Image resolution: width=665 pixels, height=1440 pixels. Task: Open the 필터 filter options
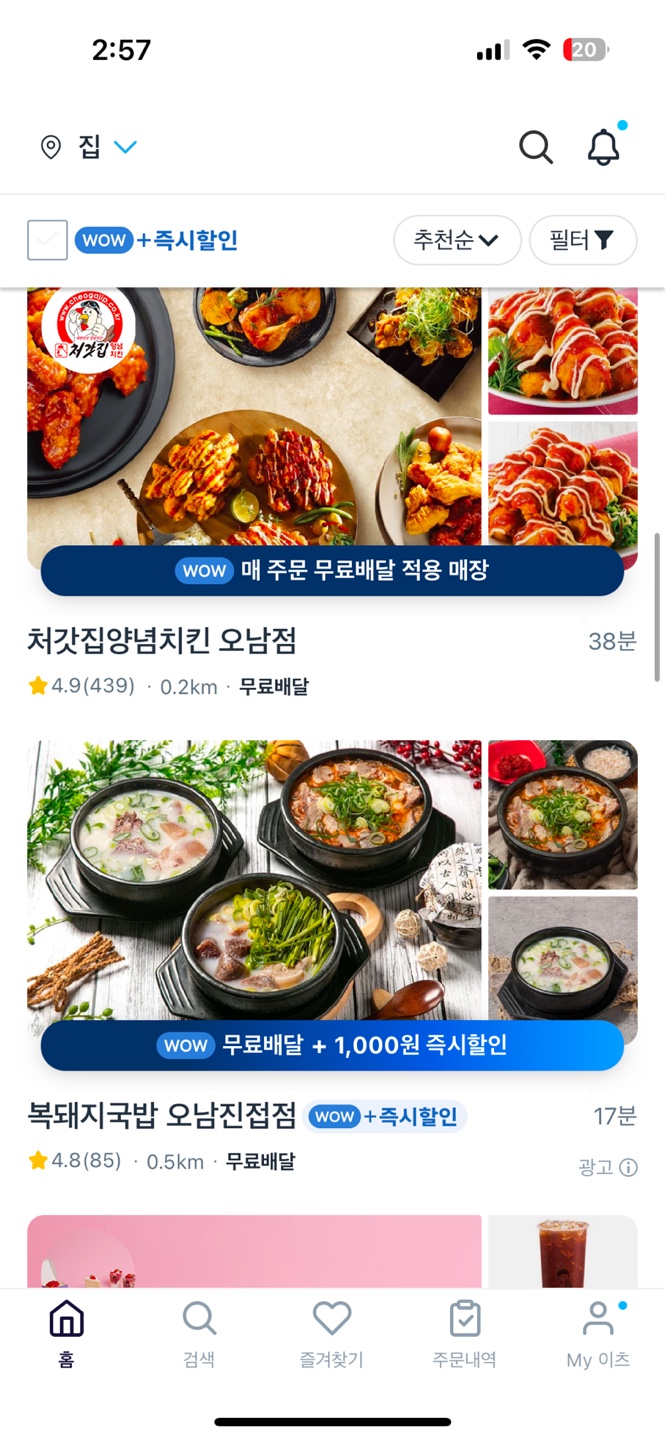point(582,240)
